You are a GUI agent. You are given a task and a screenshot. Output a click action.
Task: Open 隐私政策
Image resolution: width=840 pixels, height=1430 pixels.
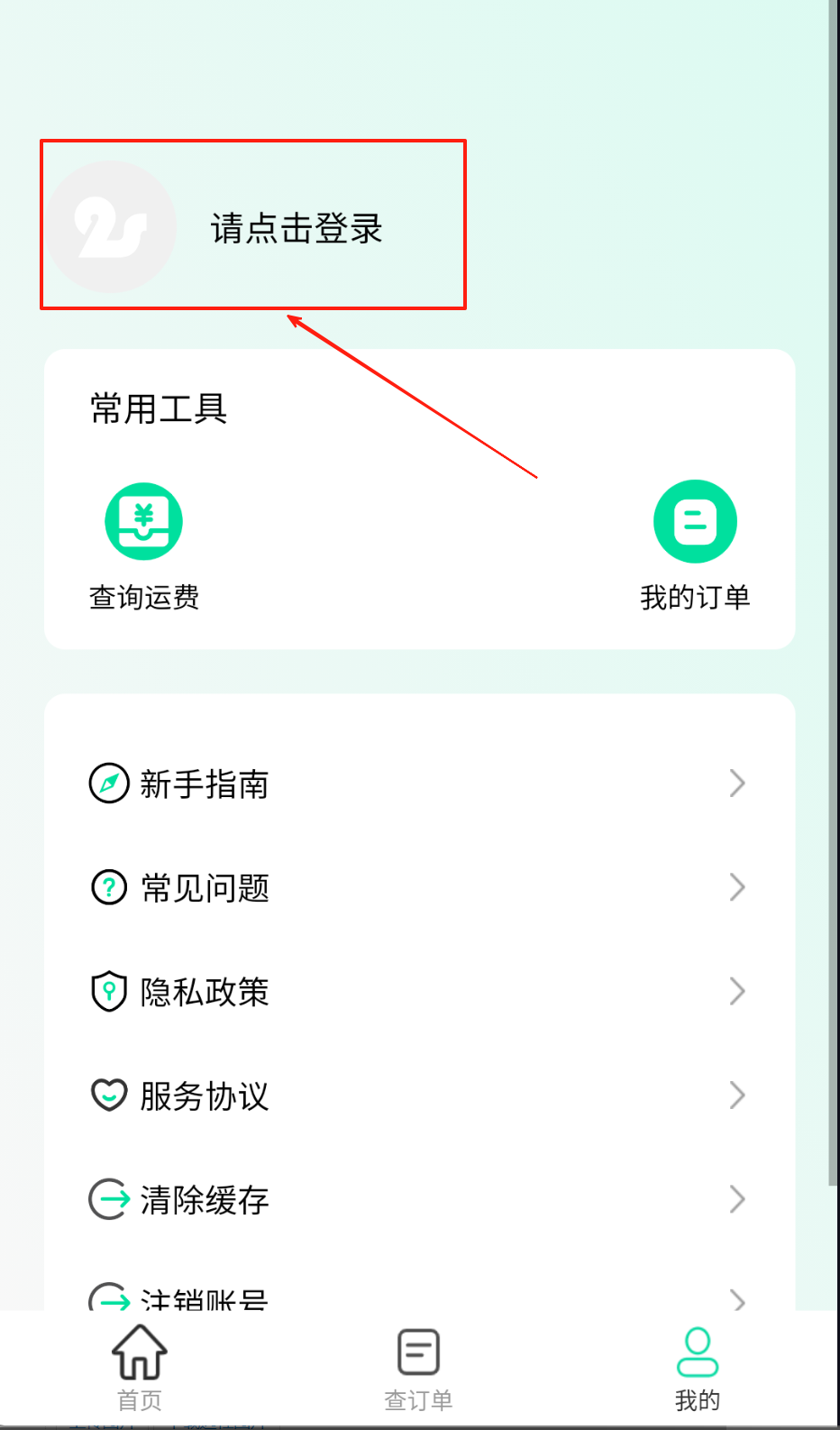click(x=418, y=992)
